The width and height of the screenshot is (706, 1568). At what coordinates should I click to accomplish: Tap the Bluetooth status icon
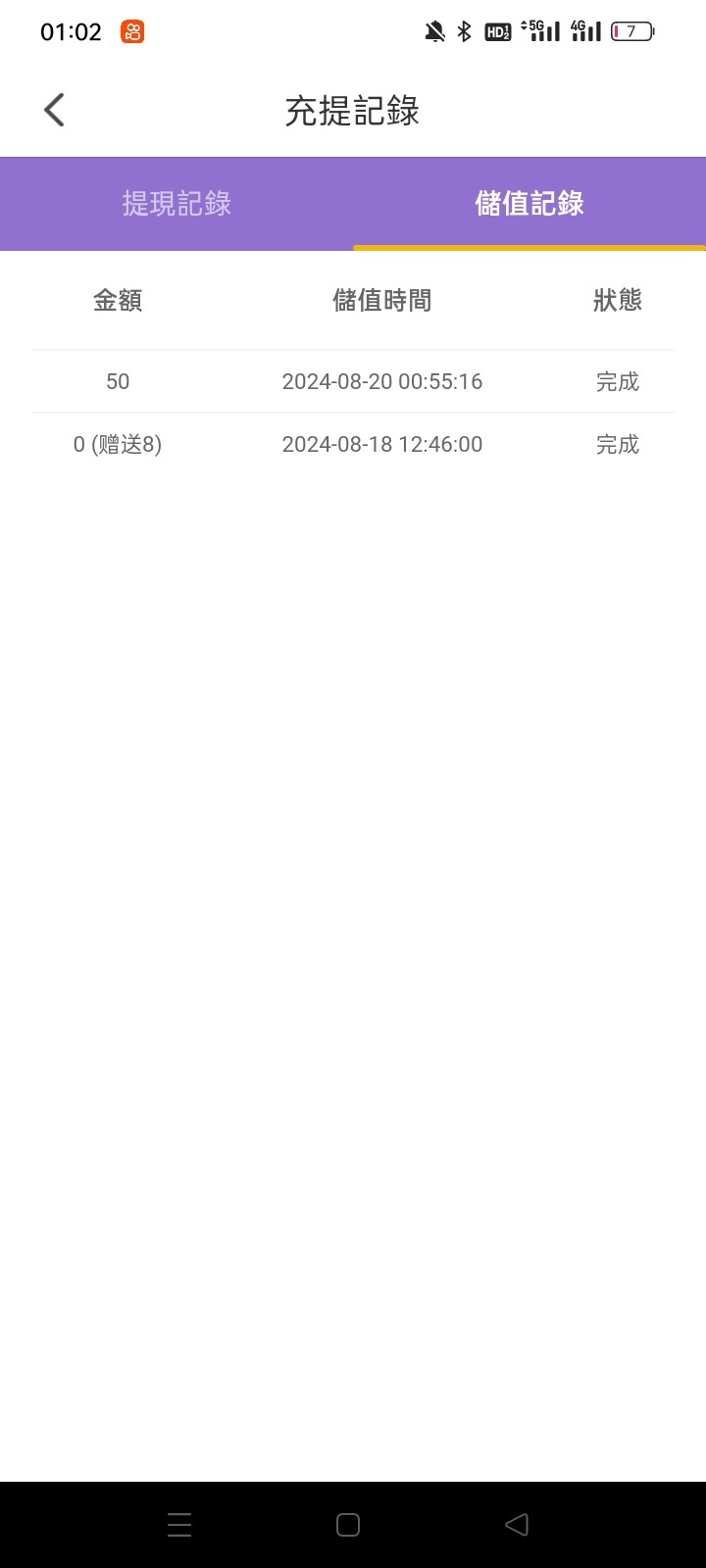465,29
